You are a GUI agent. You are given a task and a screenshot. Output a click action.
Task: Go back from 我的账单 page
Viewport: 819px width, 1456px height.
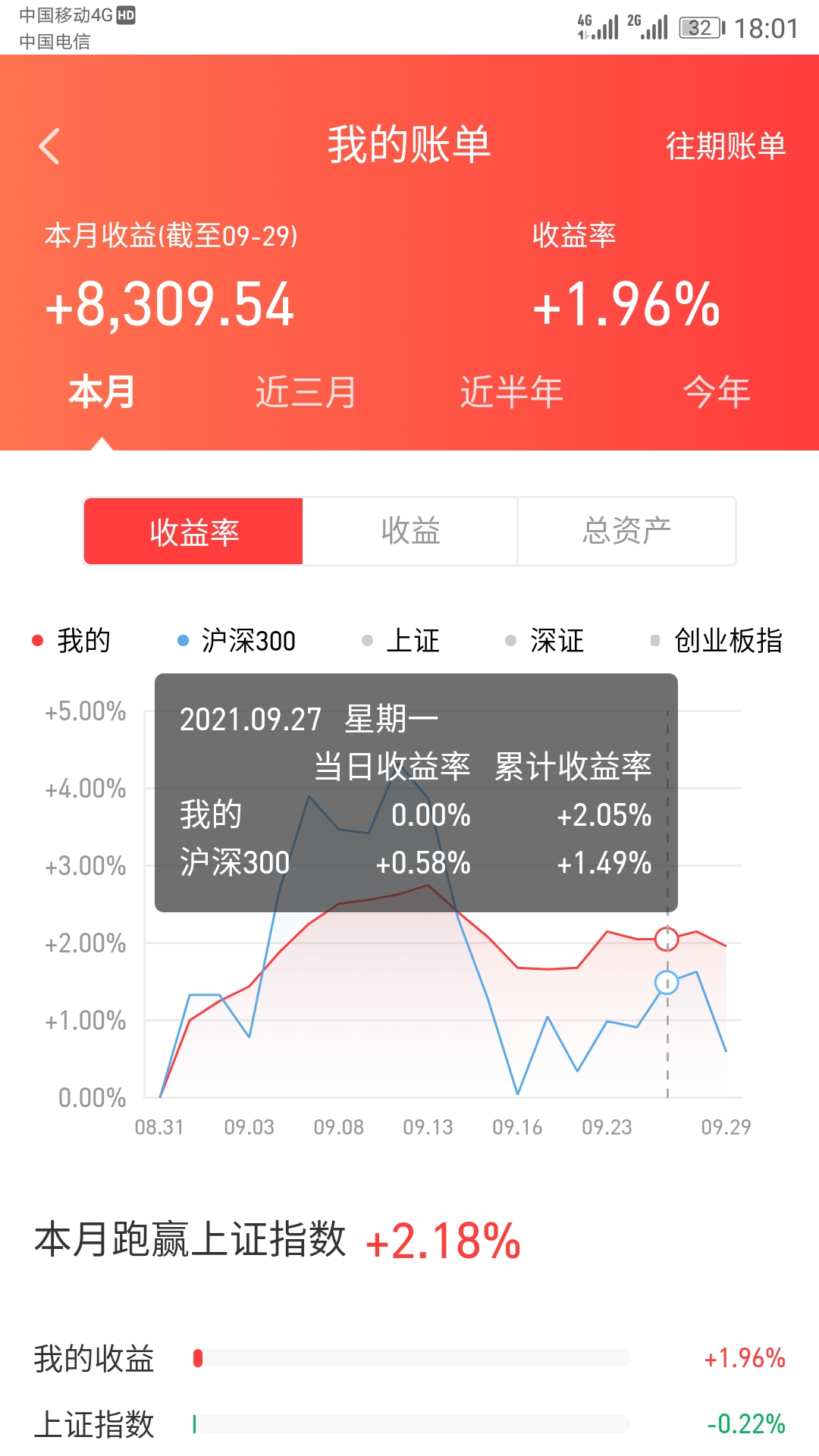(x=49, y=146)
